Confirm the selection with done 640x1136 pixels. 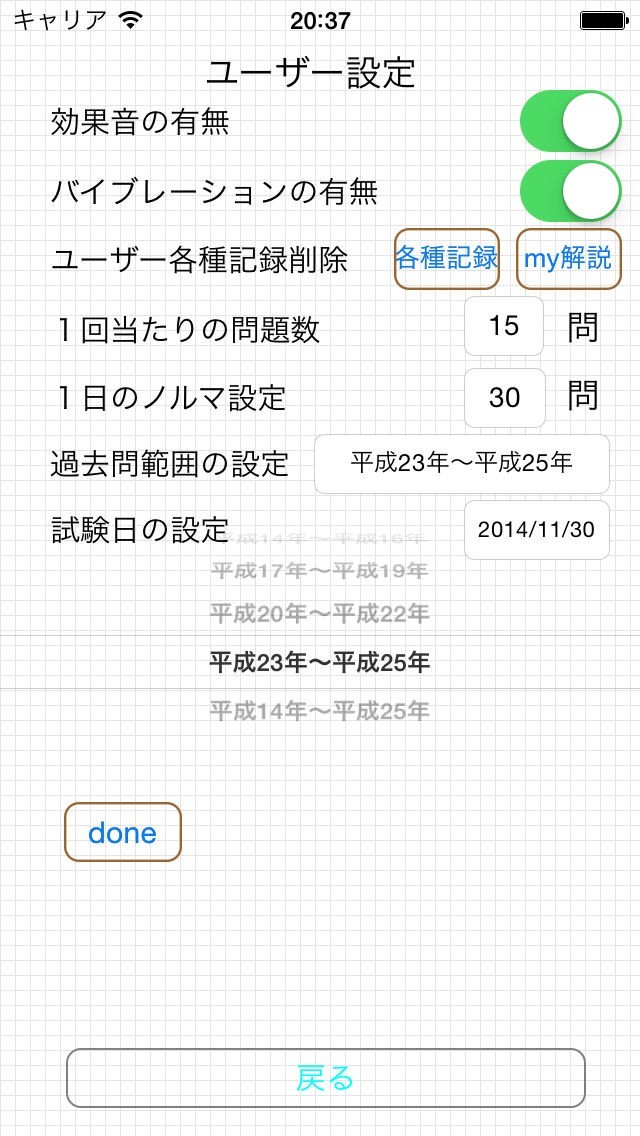tap(122, 832)
